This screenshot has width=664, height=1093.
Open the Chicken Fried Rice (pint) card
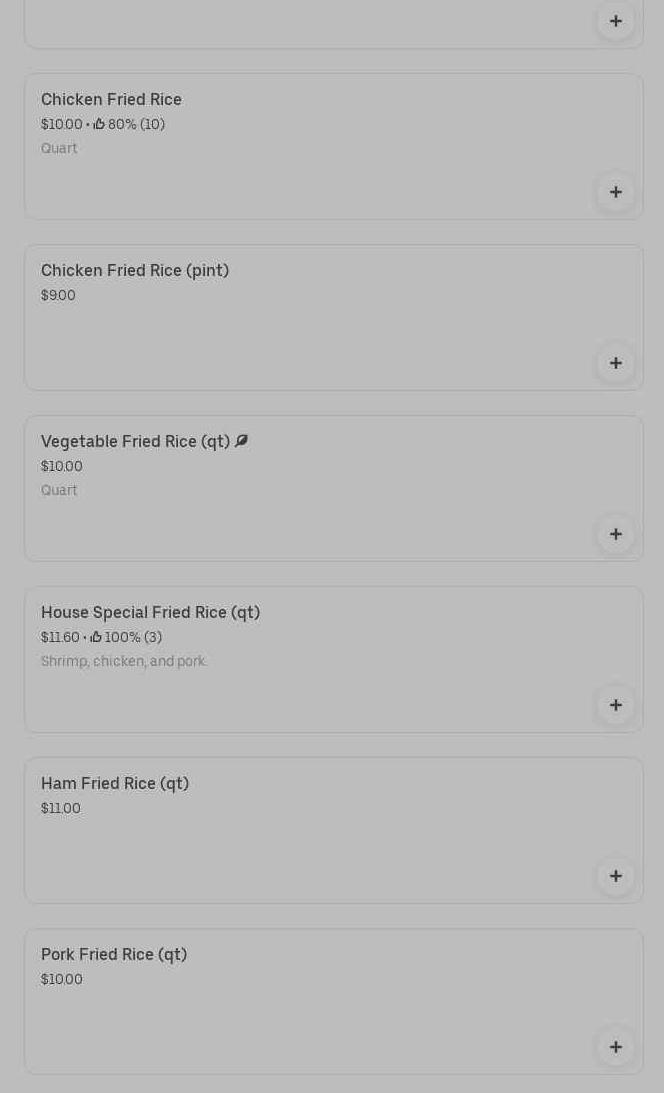[333, 317]
